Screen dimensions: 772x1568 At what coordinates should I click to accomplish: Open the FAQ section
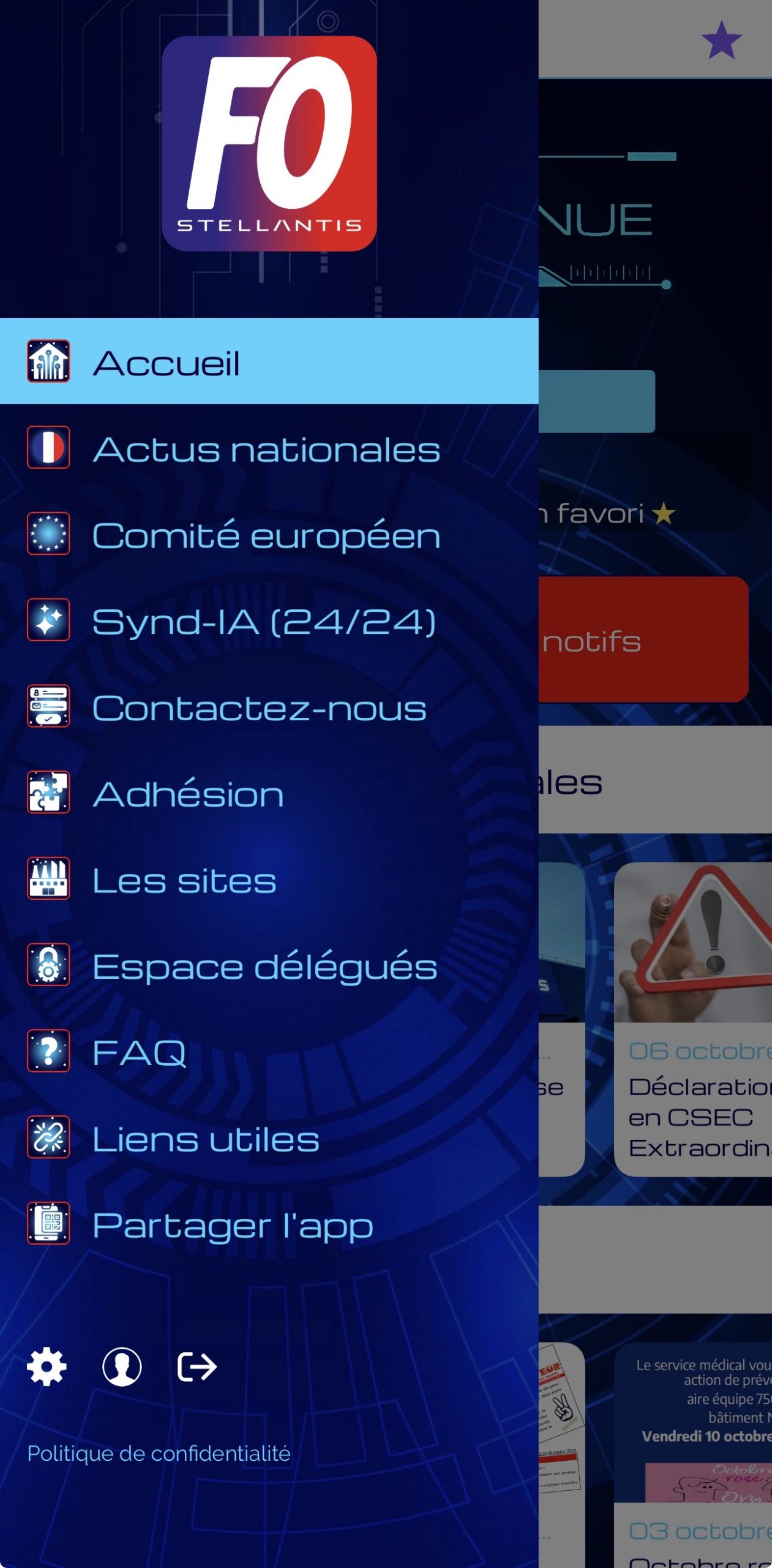(x=139, y=1053)
